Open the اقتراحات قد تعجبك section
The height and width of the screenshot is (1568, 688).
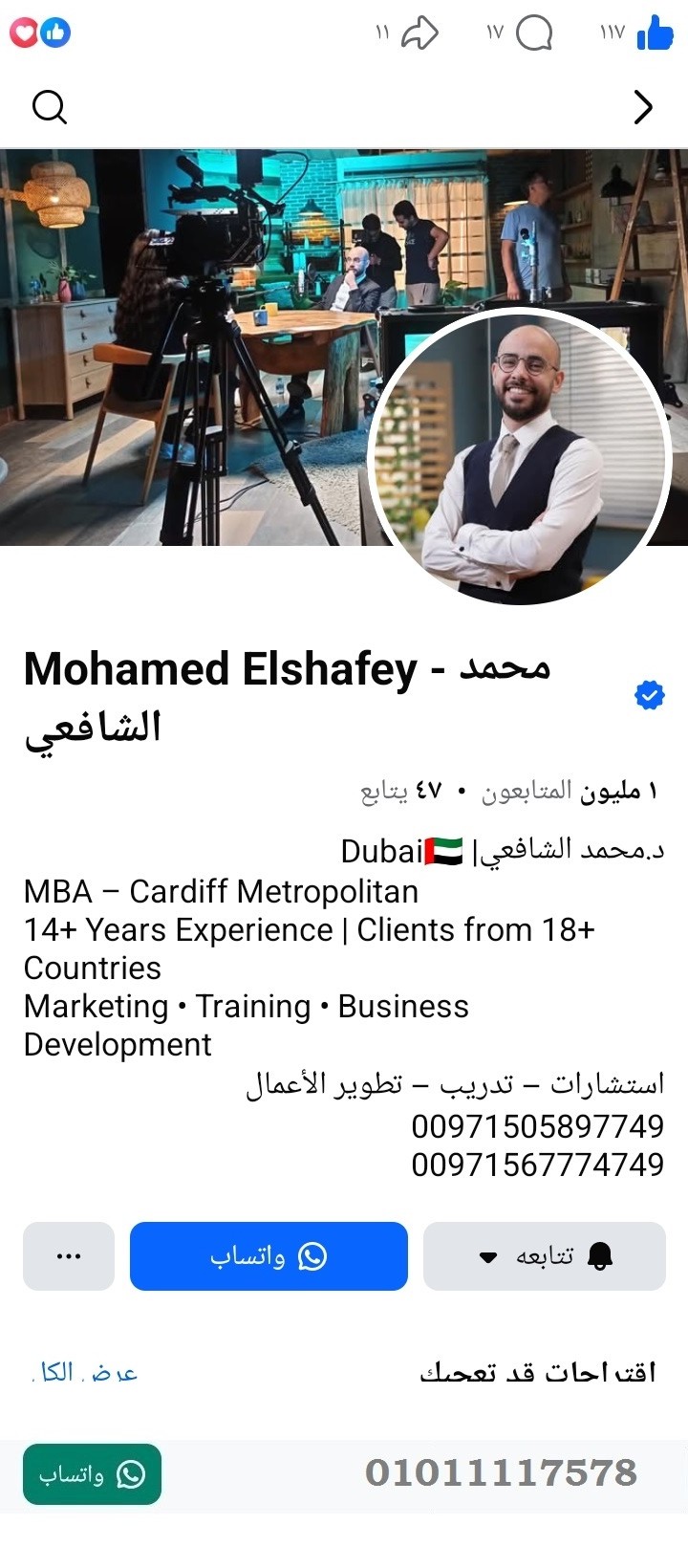tap(543, 1372)
